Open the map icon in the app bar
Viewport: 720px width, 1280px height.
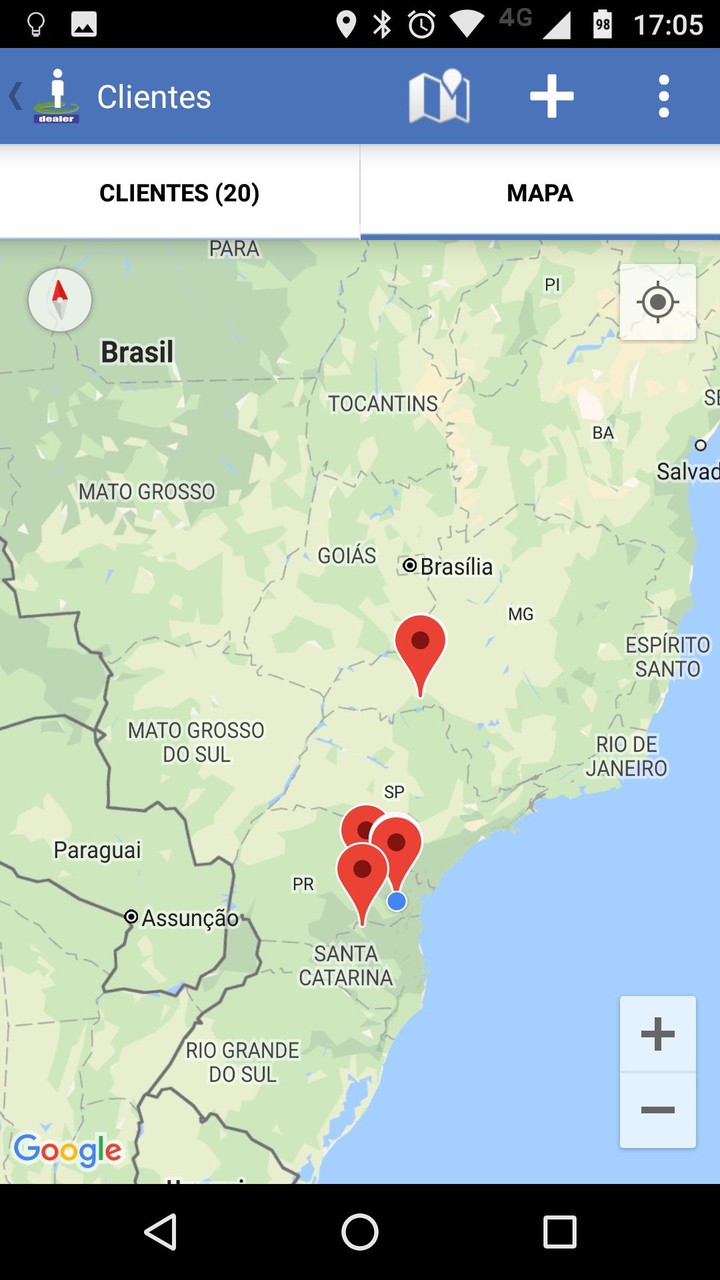(439, 97)
